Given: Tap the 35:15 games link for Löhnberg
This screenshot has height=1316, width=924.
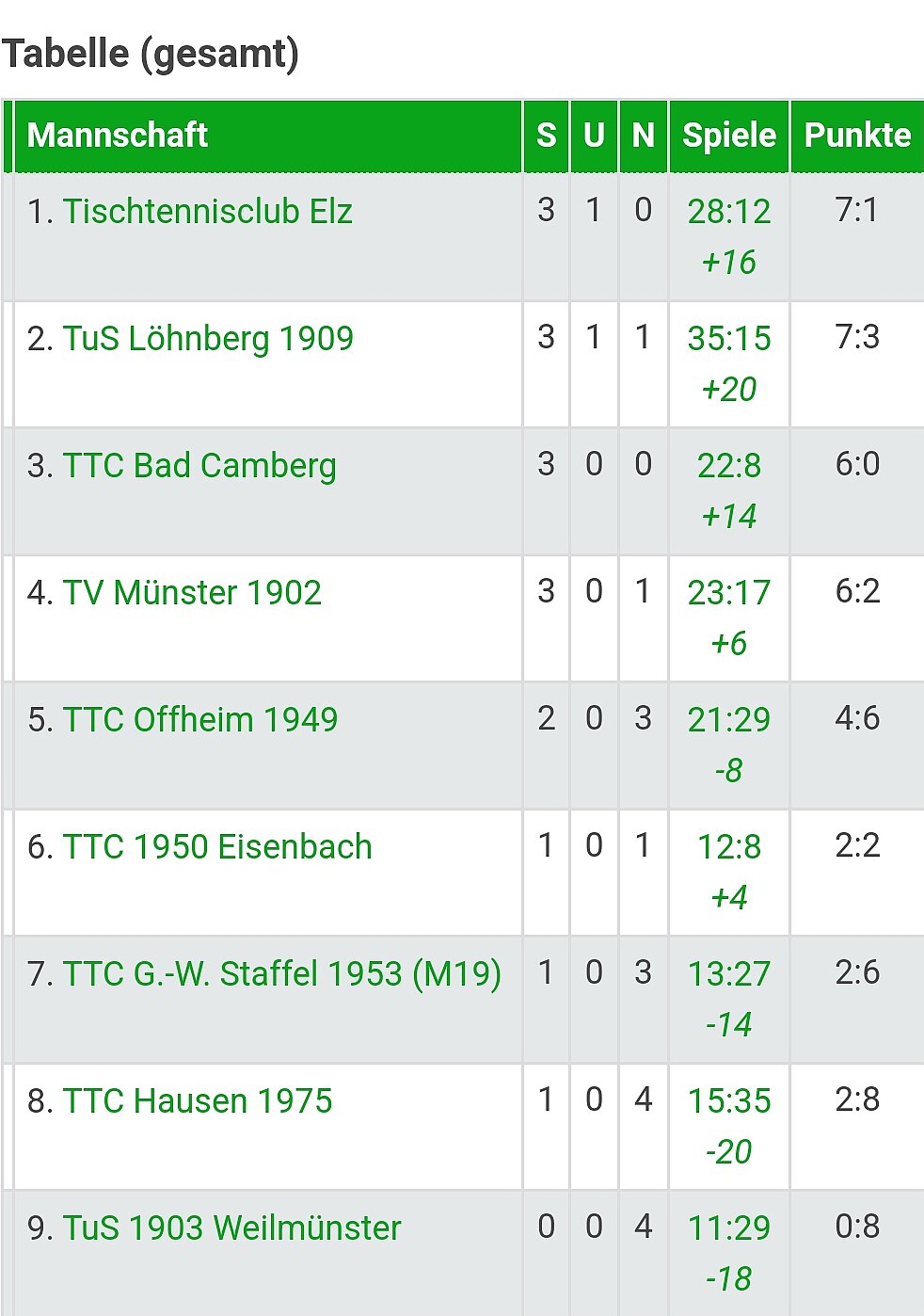Looking at the screenshot, I should point(728,339).
